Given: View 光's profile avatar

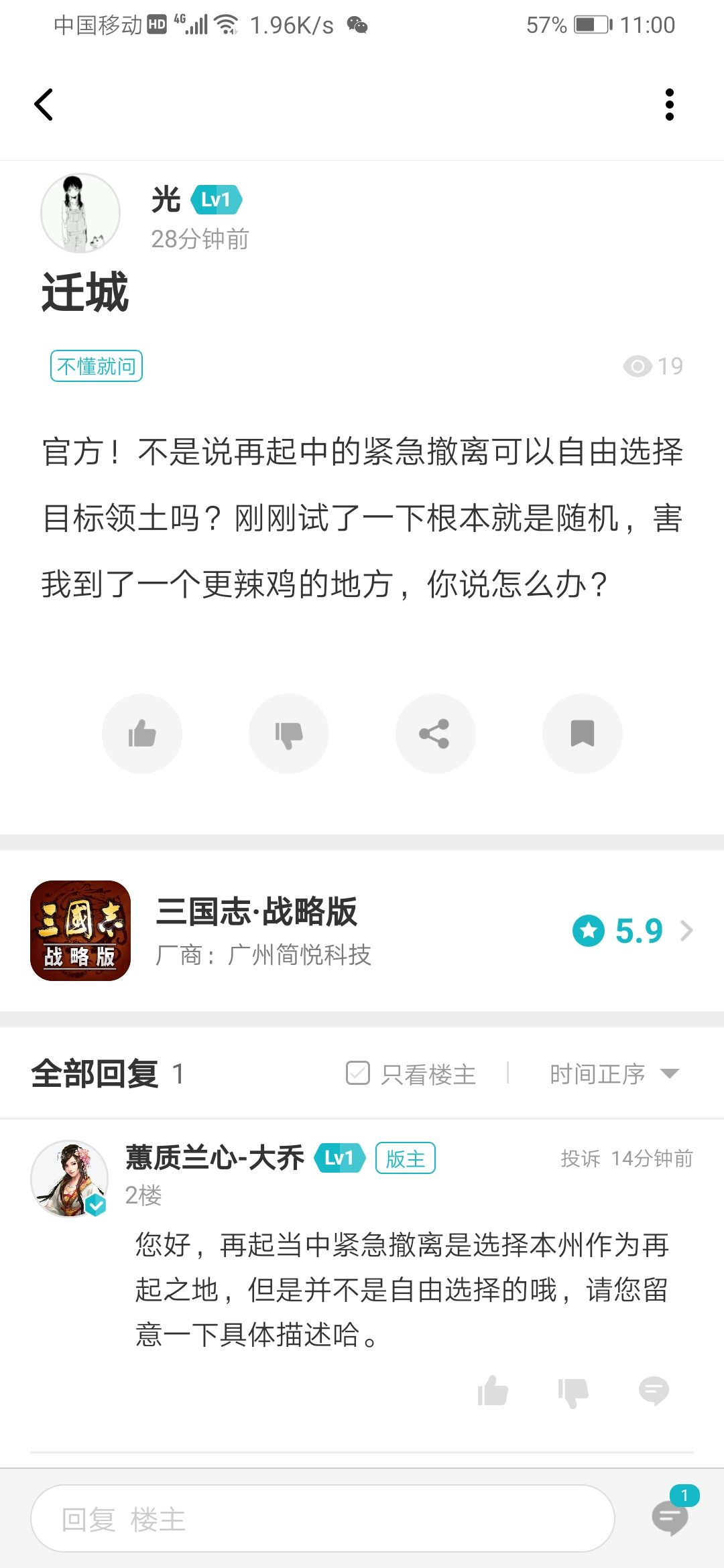Looking at the screenshot, I should (79, 211).
